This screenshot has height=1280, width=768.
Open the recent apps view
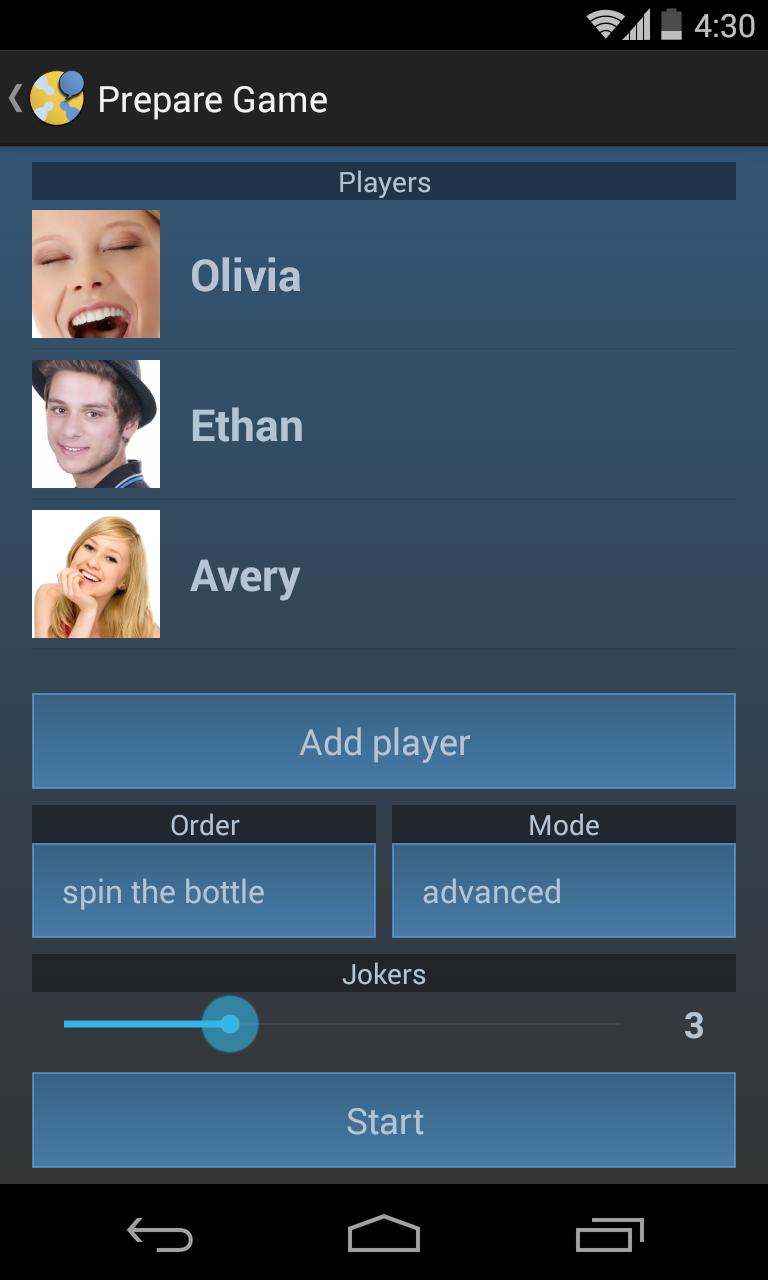610,1234
